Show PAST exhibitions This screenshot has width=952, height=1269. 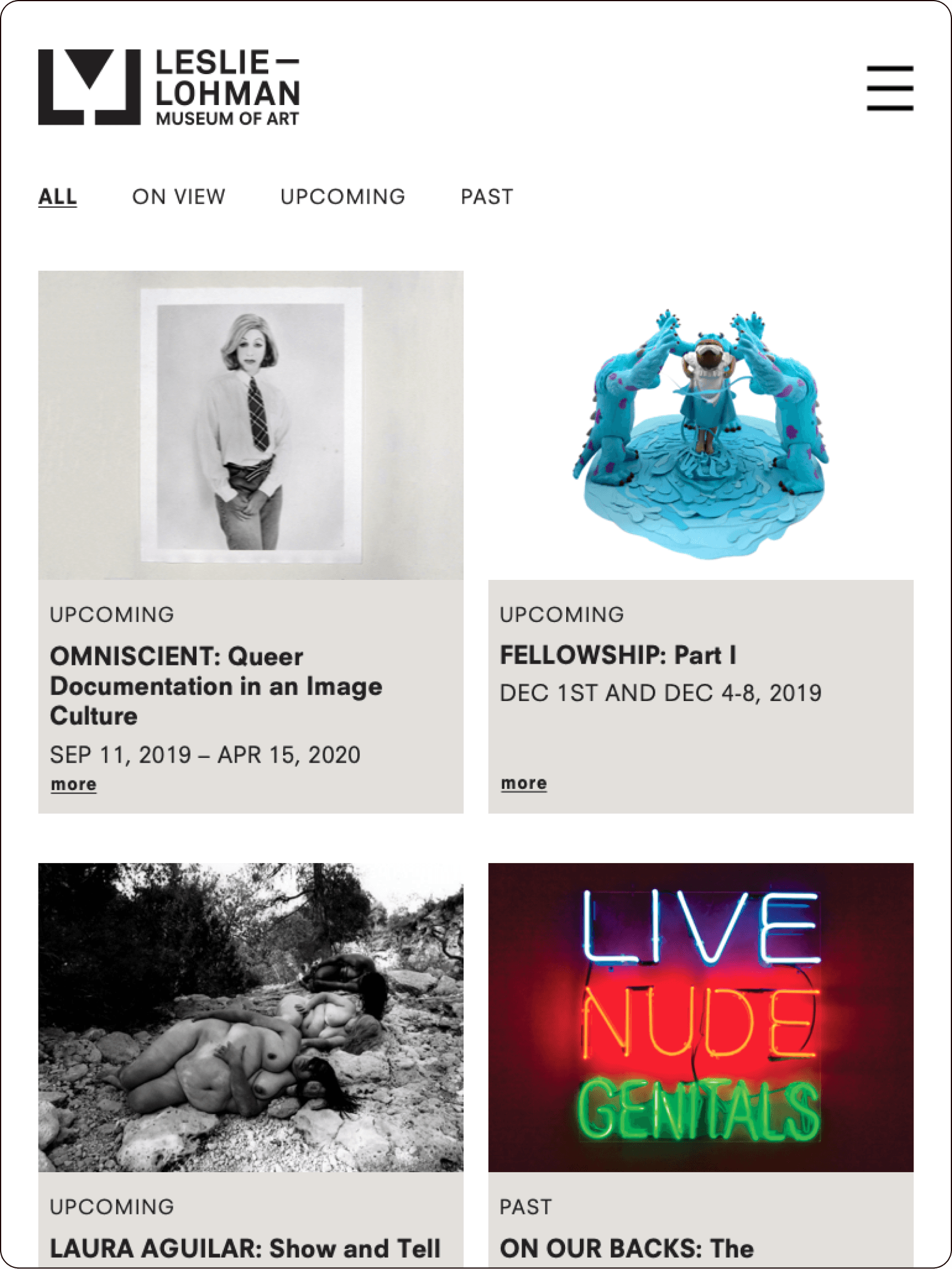(x=487, y=196)
